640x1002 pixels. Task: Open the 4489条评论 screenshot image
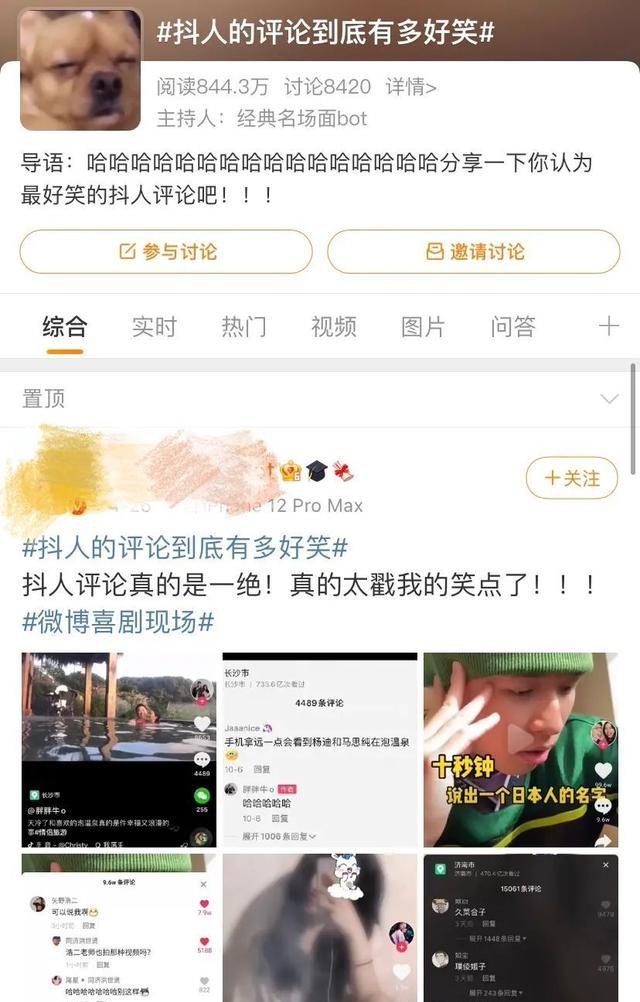[x=320, y=750]
